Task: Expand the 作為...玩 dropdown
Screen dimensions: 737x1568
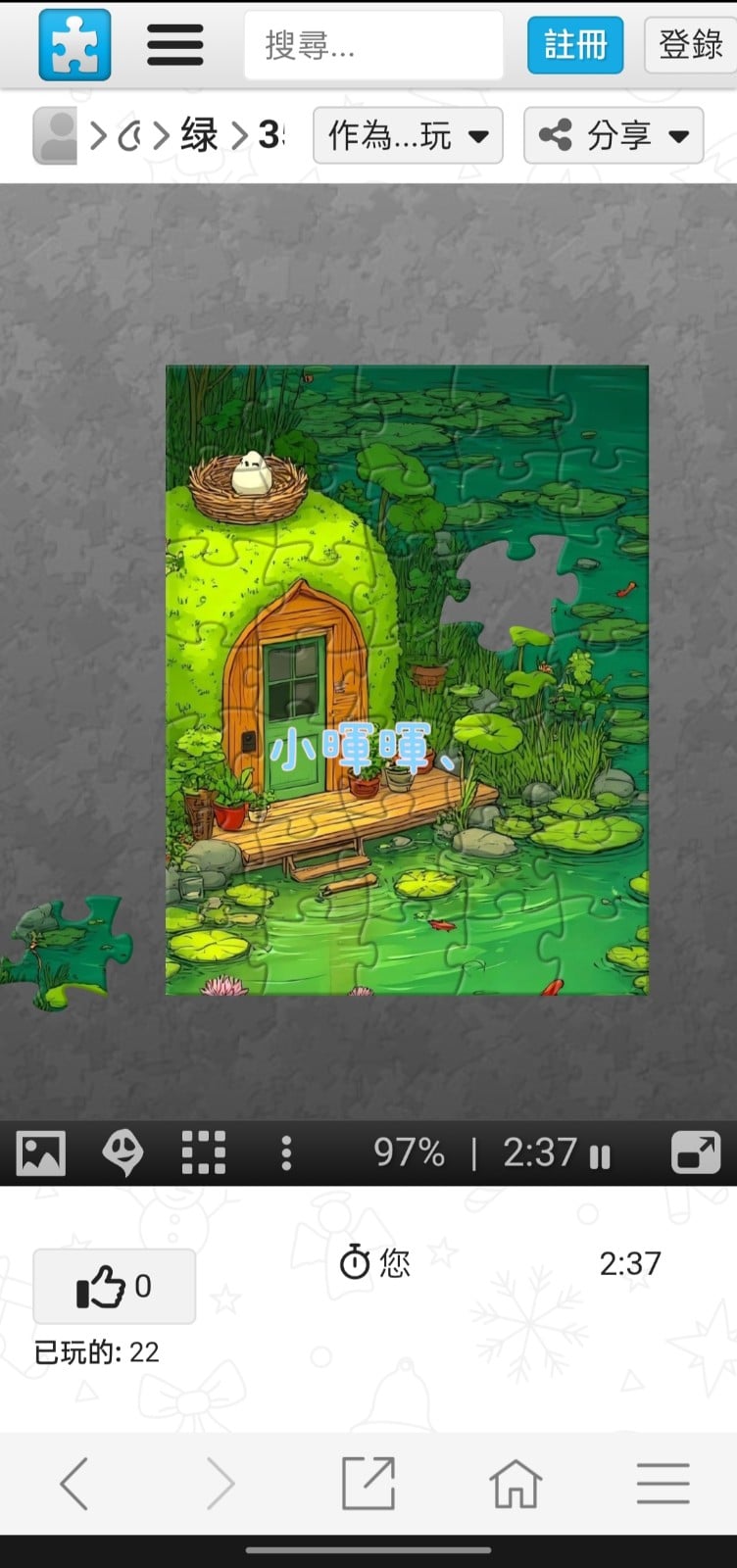Action: (x=408, y=135)
